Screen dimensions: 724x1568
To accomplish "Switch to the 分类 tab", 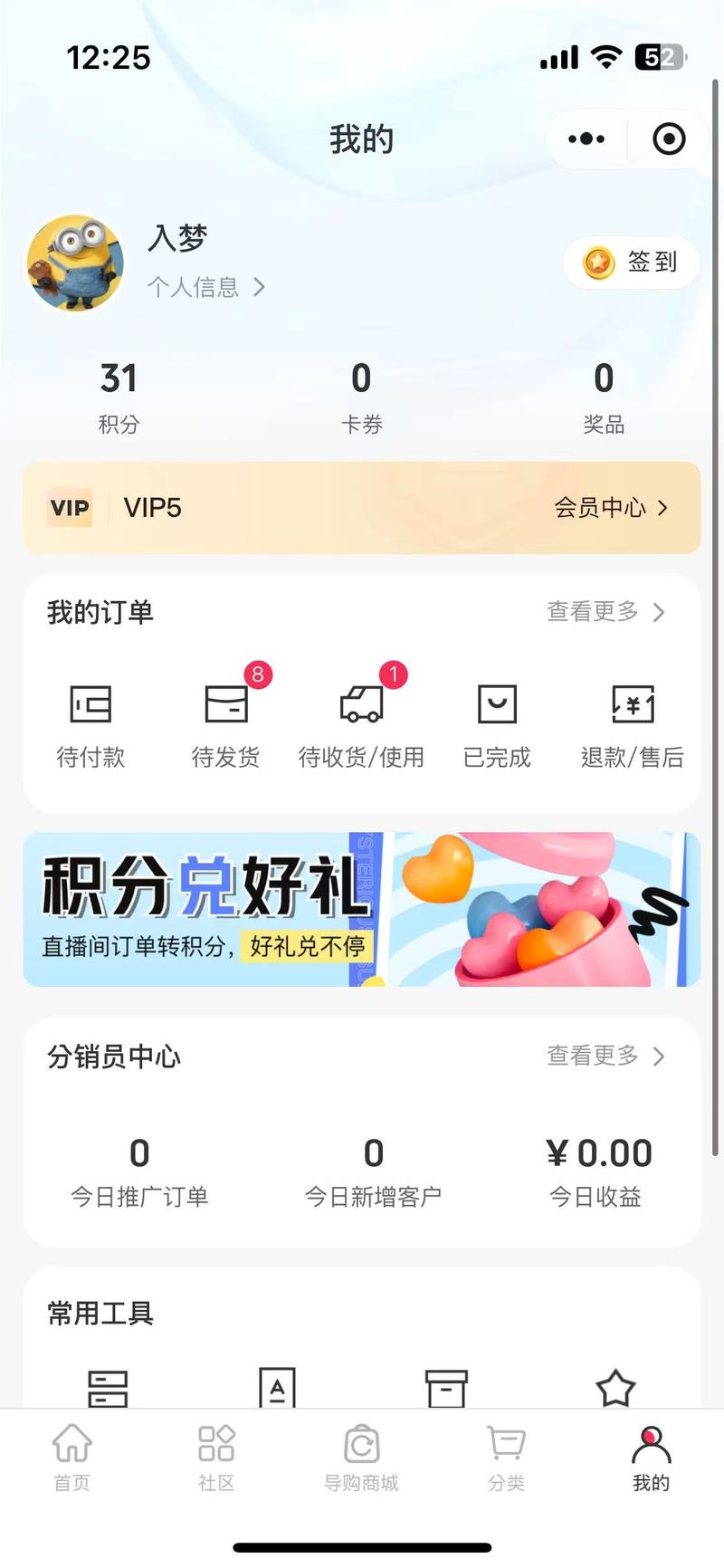I will [x=506, y=1457].
